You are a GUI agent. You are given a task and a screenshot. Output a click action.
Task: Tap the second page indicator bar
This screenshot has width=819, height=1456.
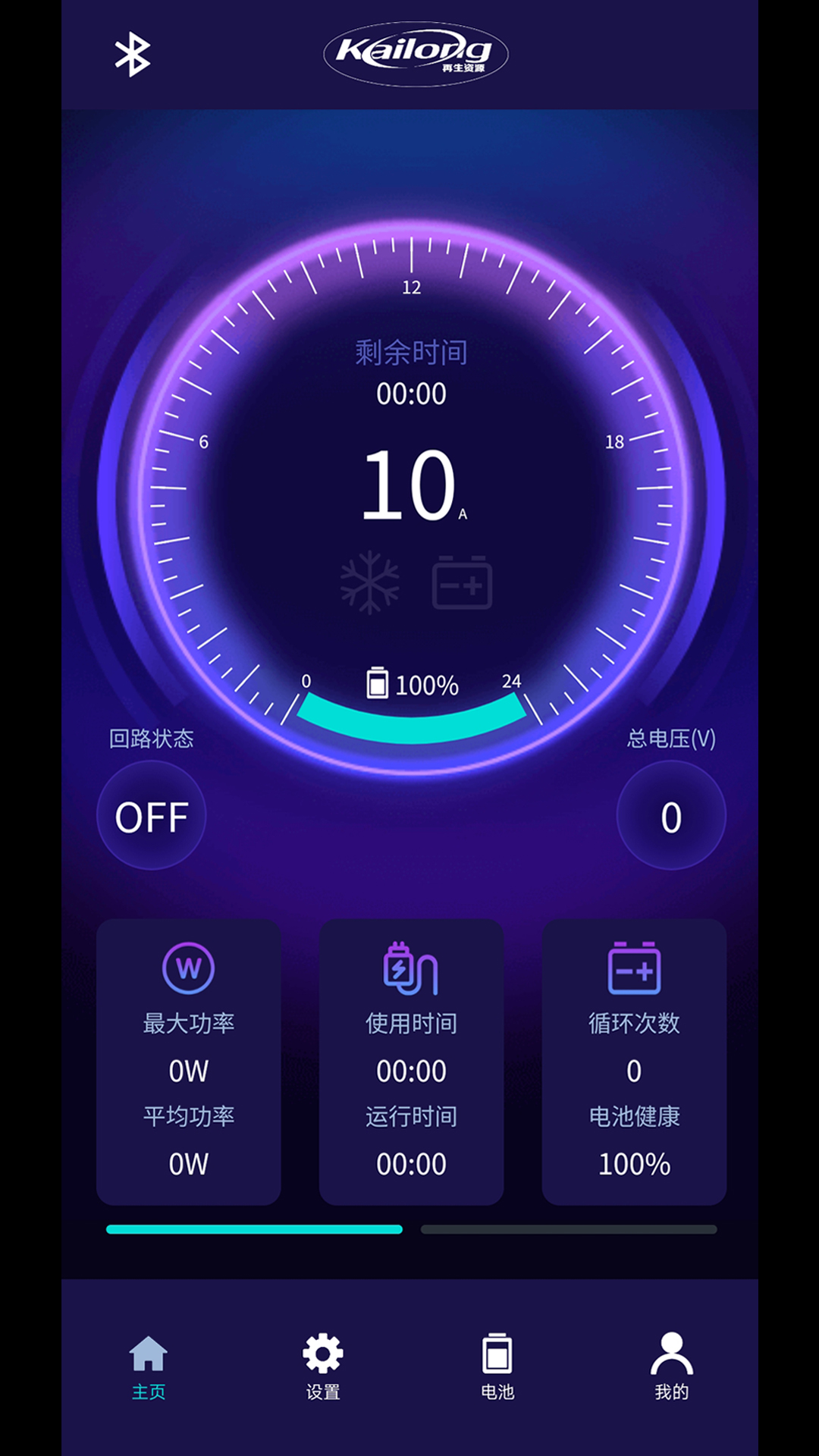coord(569,1229)
